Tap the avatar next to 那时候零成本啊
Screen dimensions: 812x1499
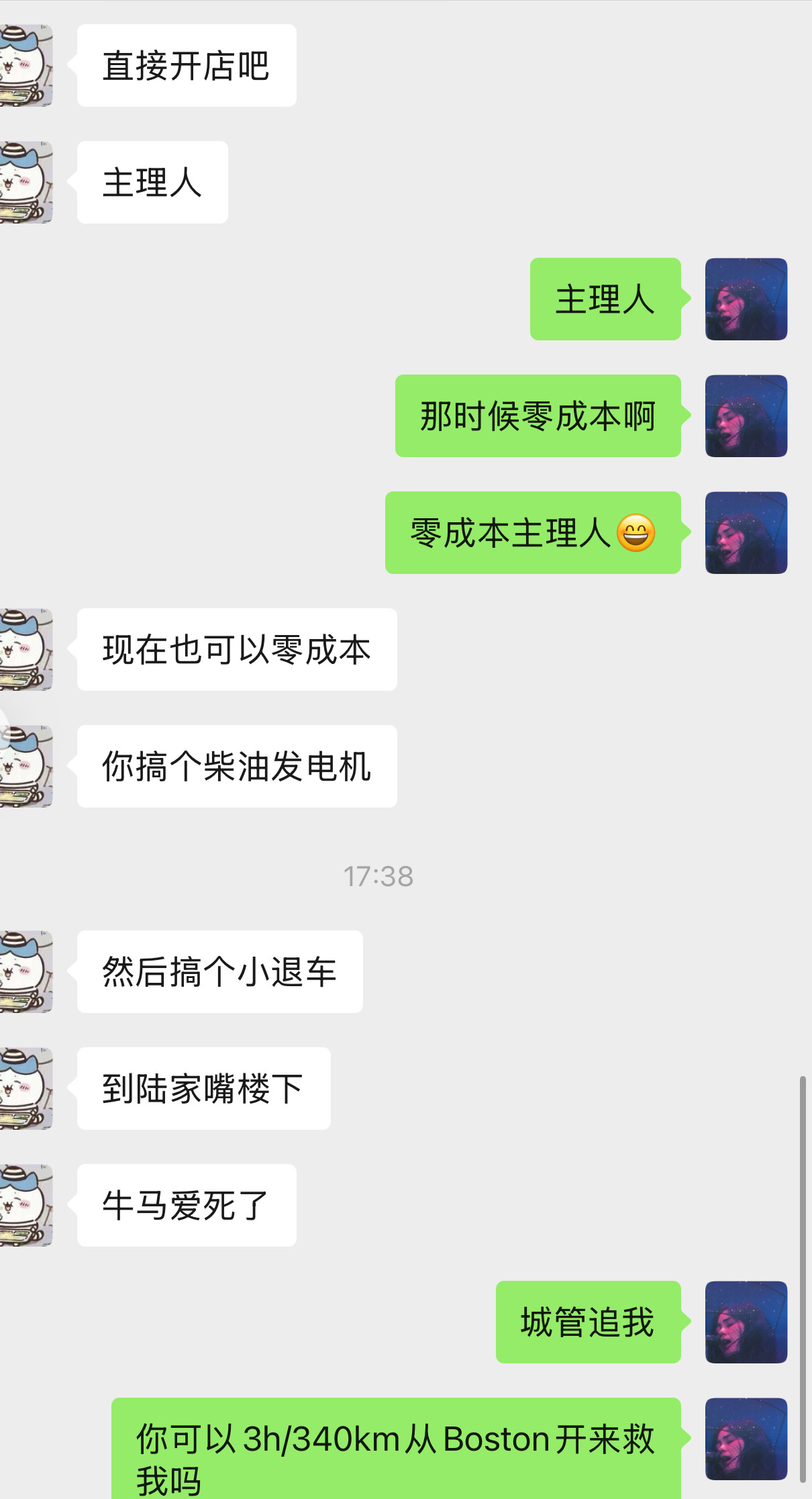(x=746, y=416)
